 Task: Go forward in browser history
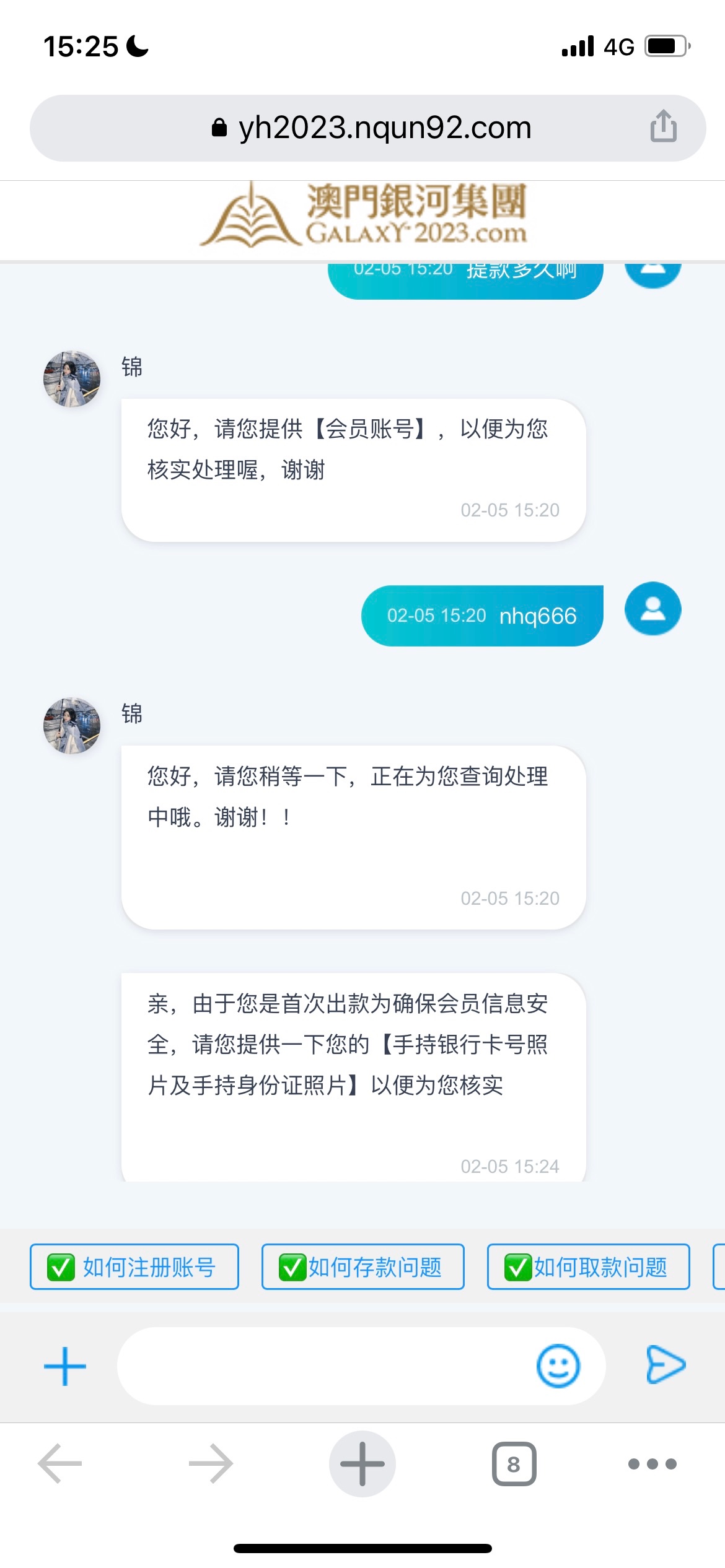[x=211, y=1464]
